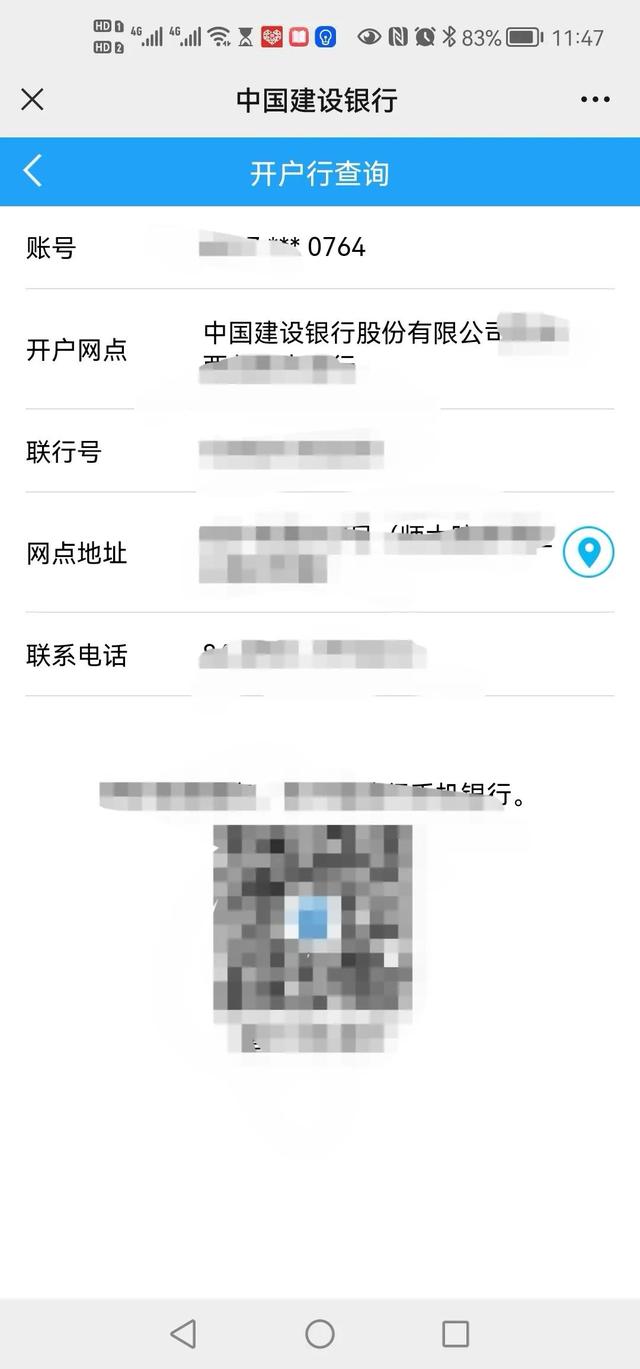Tap the system back button
Screen dimensions: 640x1369
(183, 1333)
